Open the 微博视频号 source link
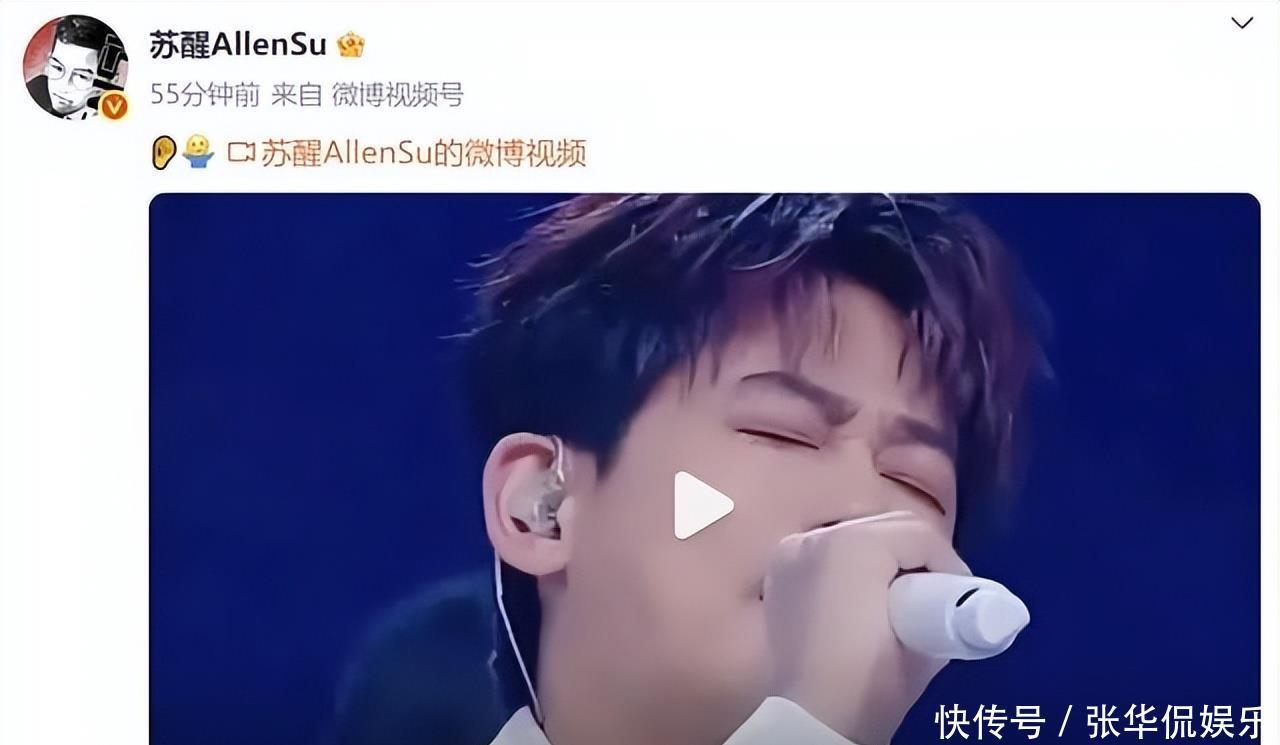 coord(397,95)
